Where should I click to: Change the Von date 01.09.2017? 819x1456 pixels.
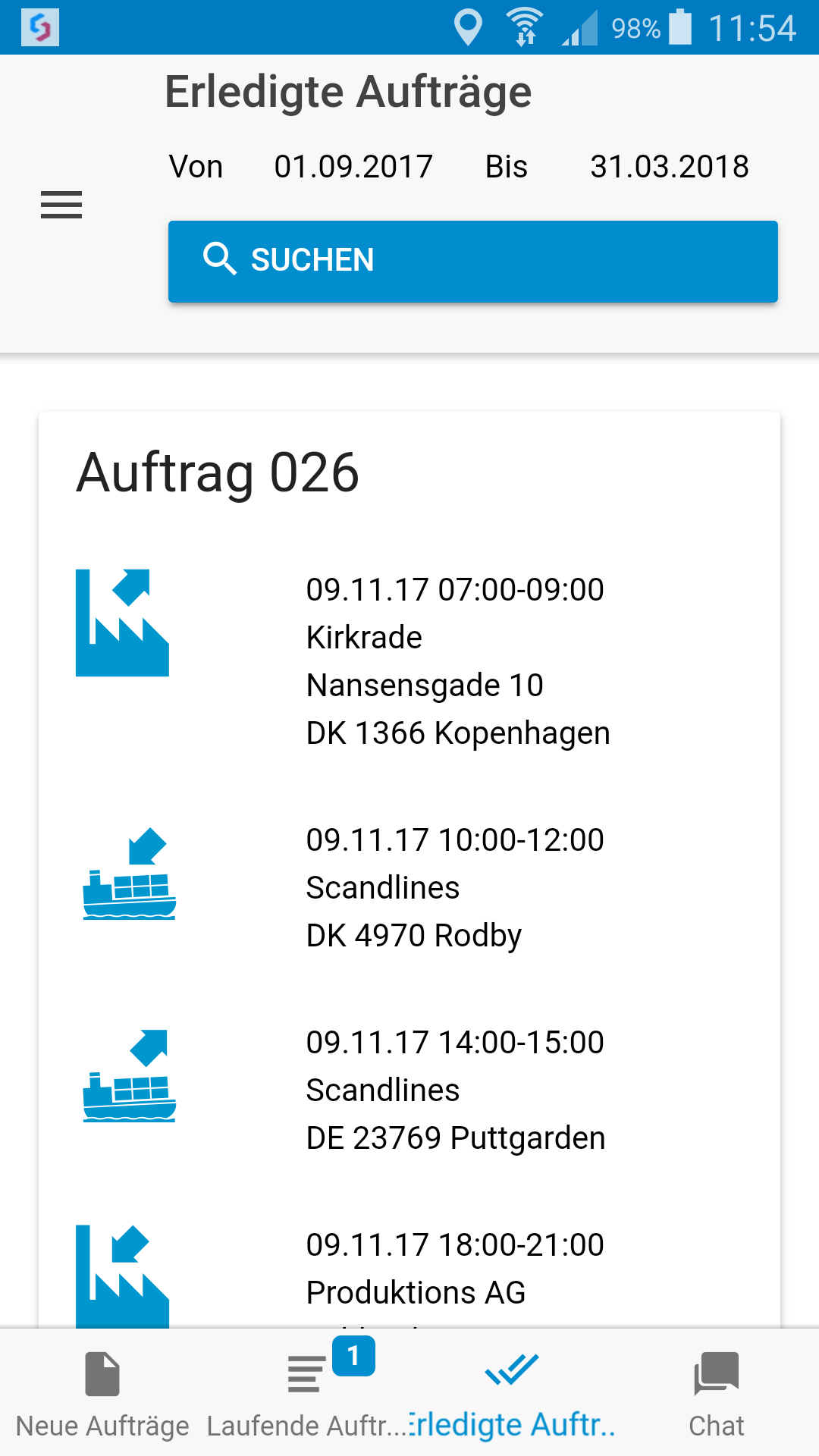pos(353,167)
